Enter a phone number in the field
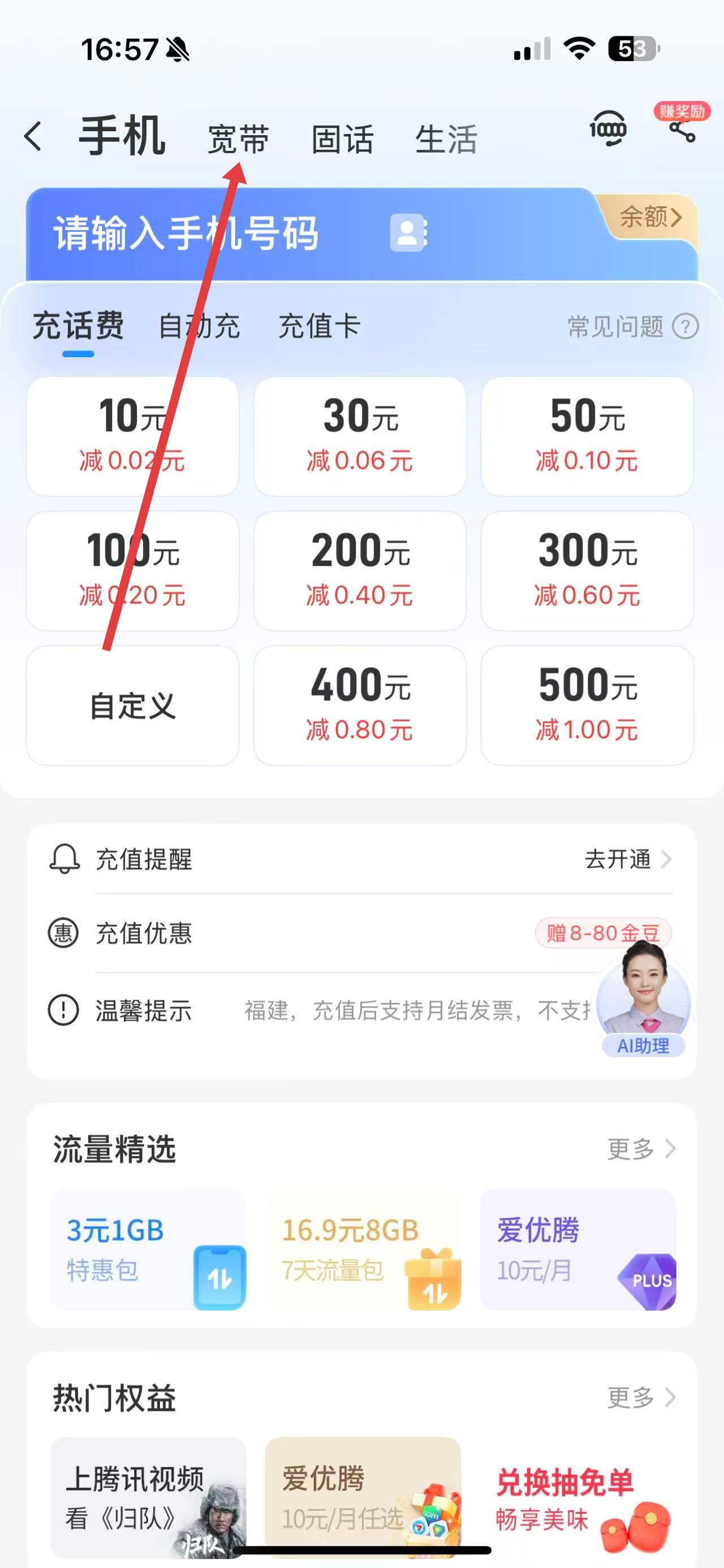The height and width of the screenshot is (1568, 724). tap(186, 233)
